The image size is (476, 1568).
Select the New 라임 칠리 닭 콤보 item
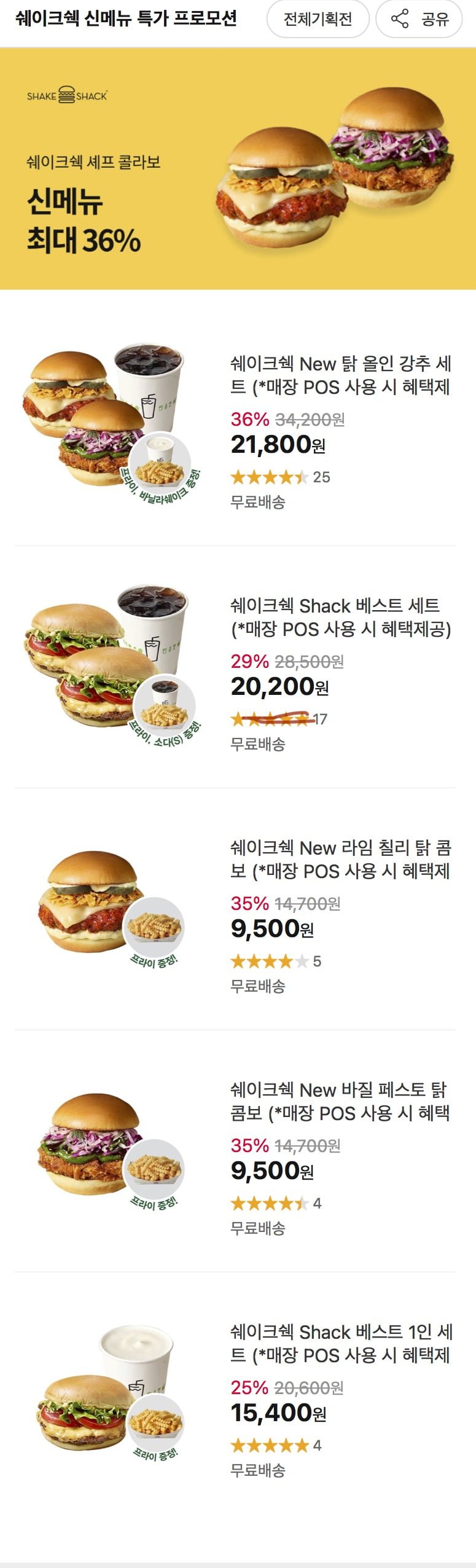point(340,859)
